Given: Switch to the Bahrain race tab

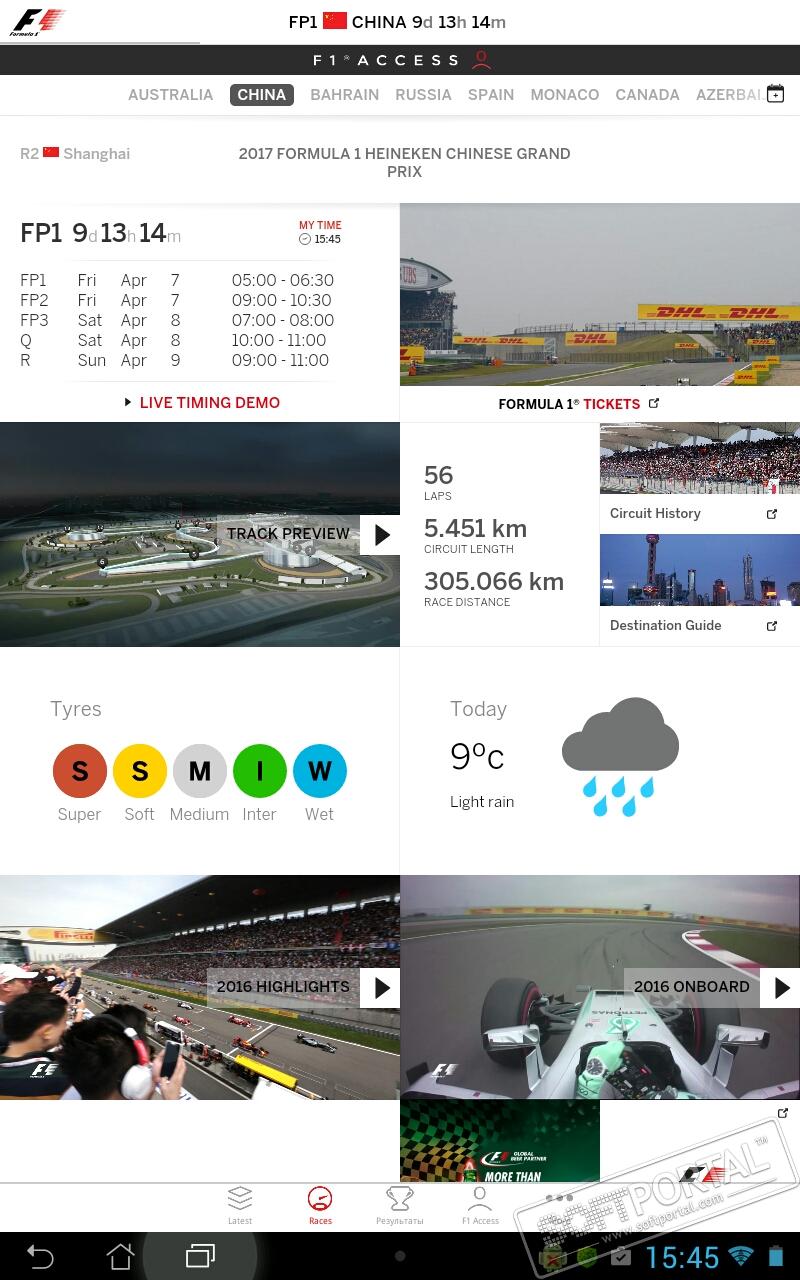Looking at the screenshot, I should tap(344, 95).
